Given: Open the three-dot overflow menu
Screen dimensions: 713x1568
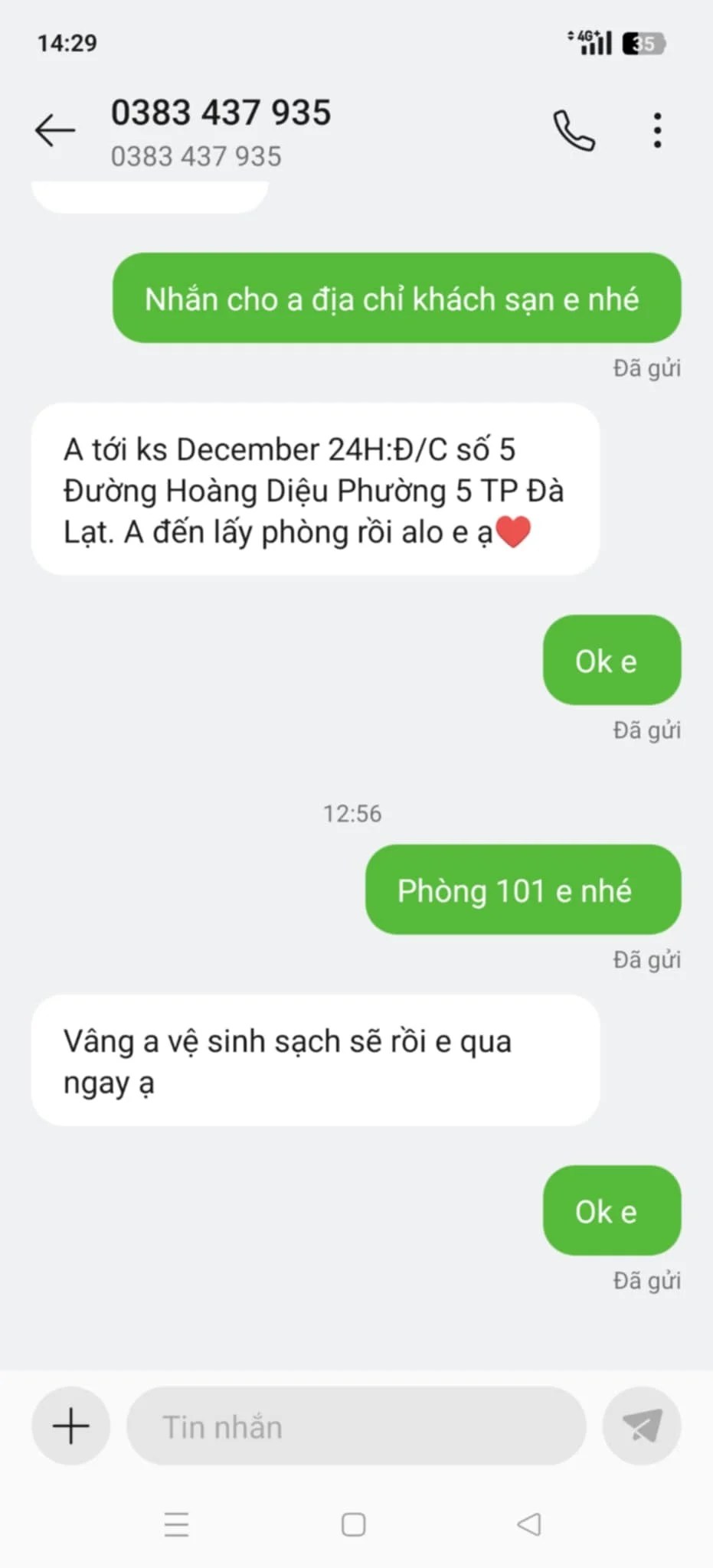Looking at the screenshot, I should point(657,131).
